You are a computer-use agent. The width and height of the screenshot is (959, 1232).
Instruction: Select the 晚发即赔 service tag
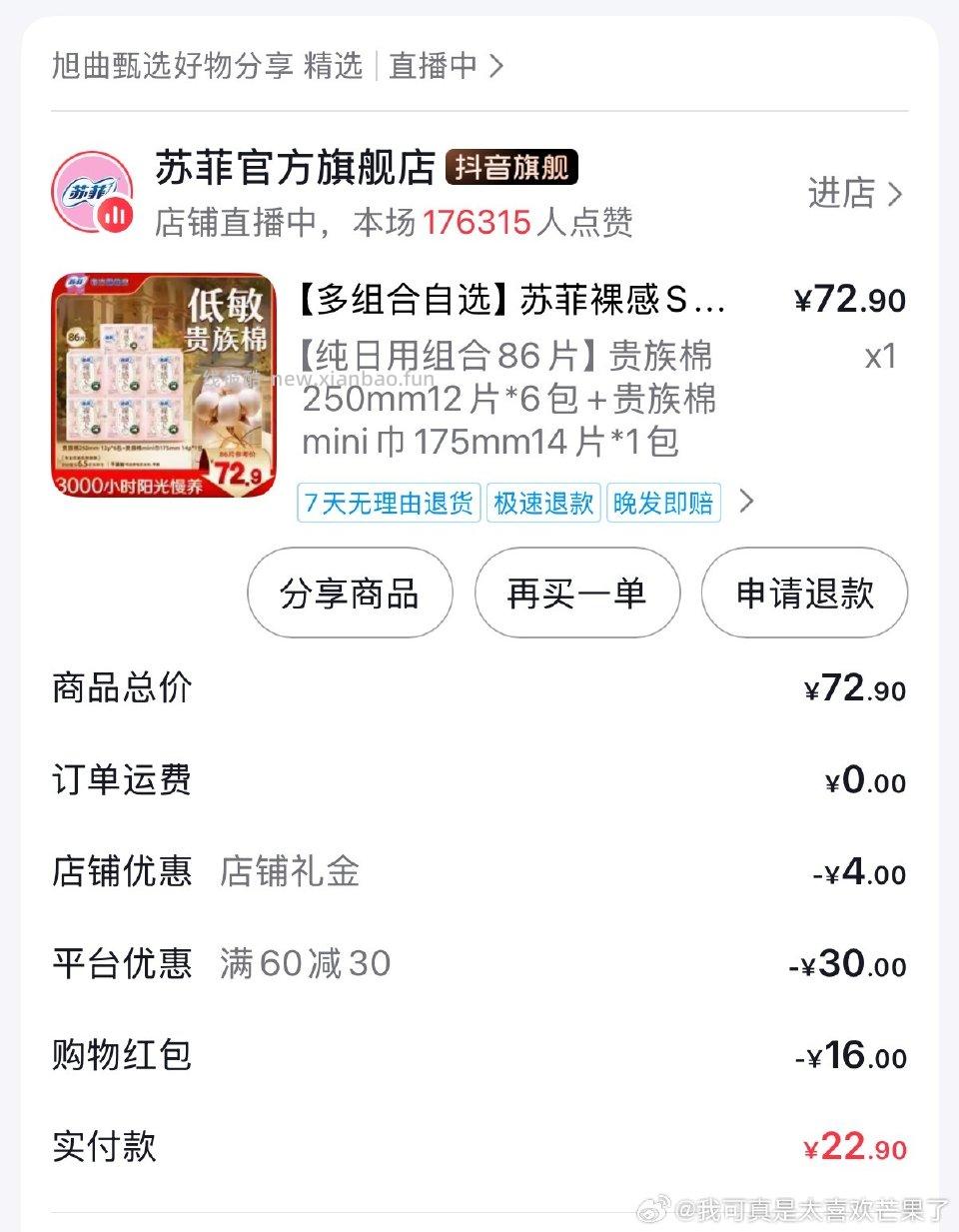(662, 503)
